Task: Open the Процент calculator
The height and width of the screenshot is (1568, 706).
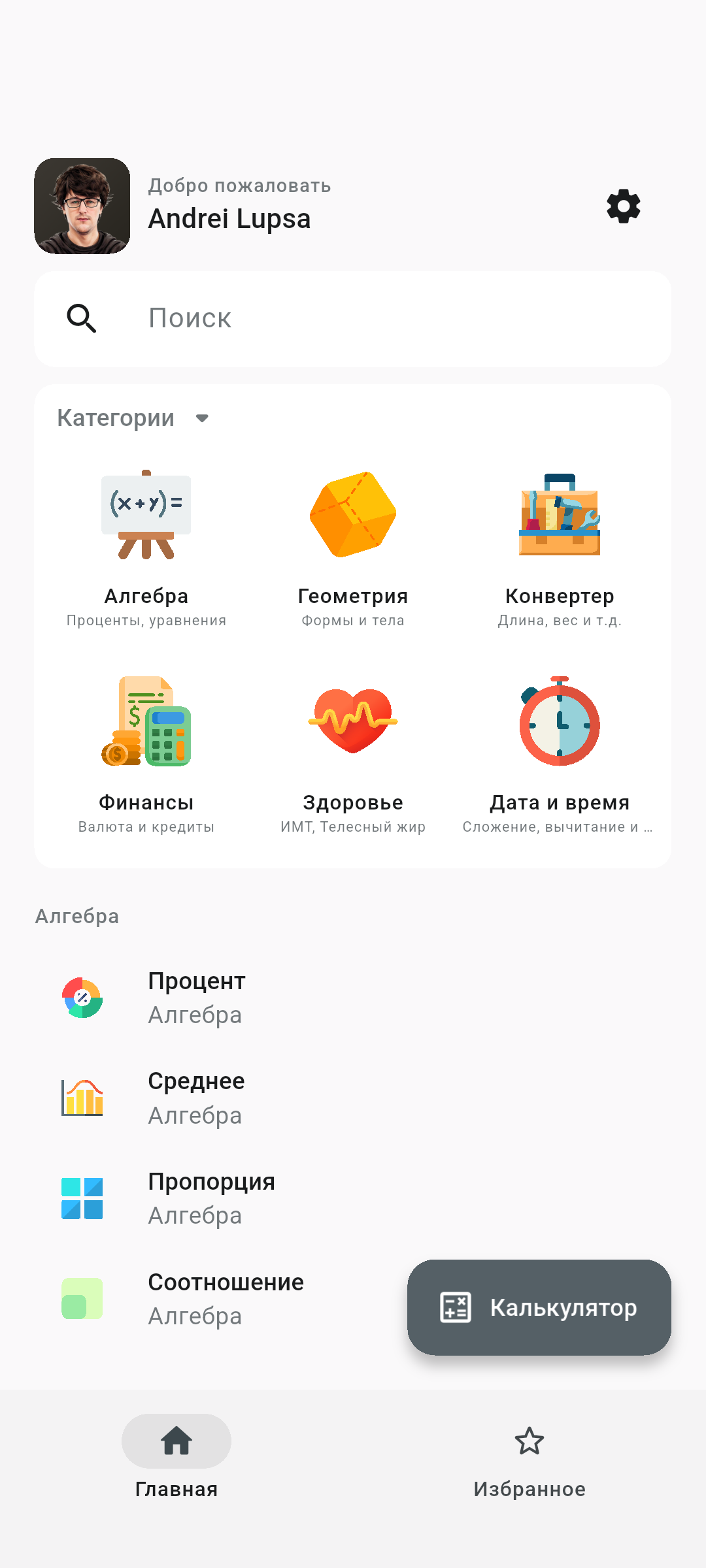Action: 352,998
